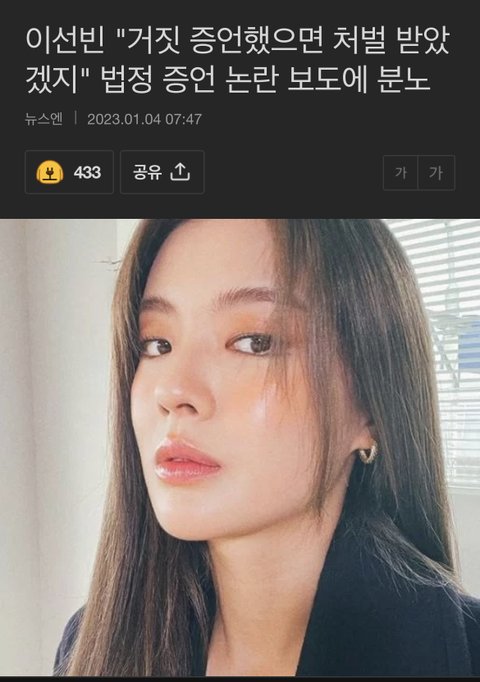480x682 pixels.
Task: Decrease font size with smaller 가
Action: [x=400, y=173]
